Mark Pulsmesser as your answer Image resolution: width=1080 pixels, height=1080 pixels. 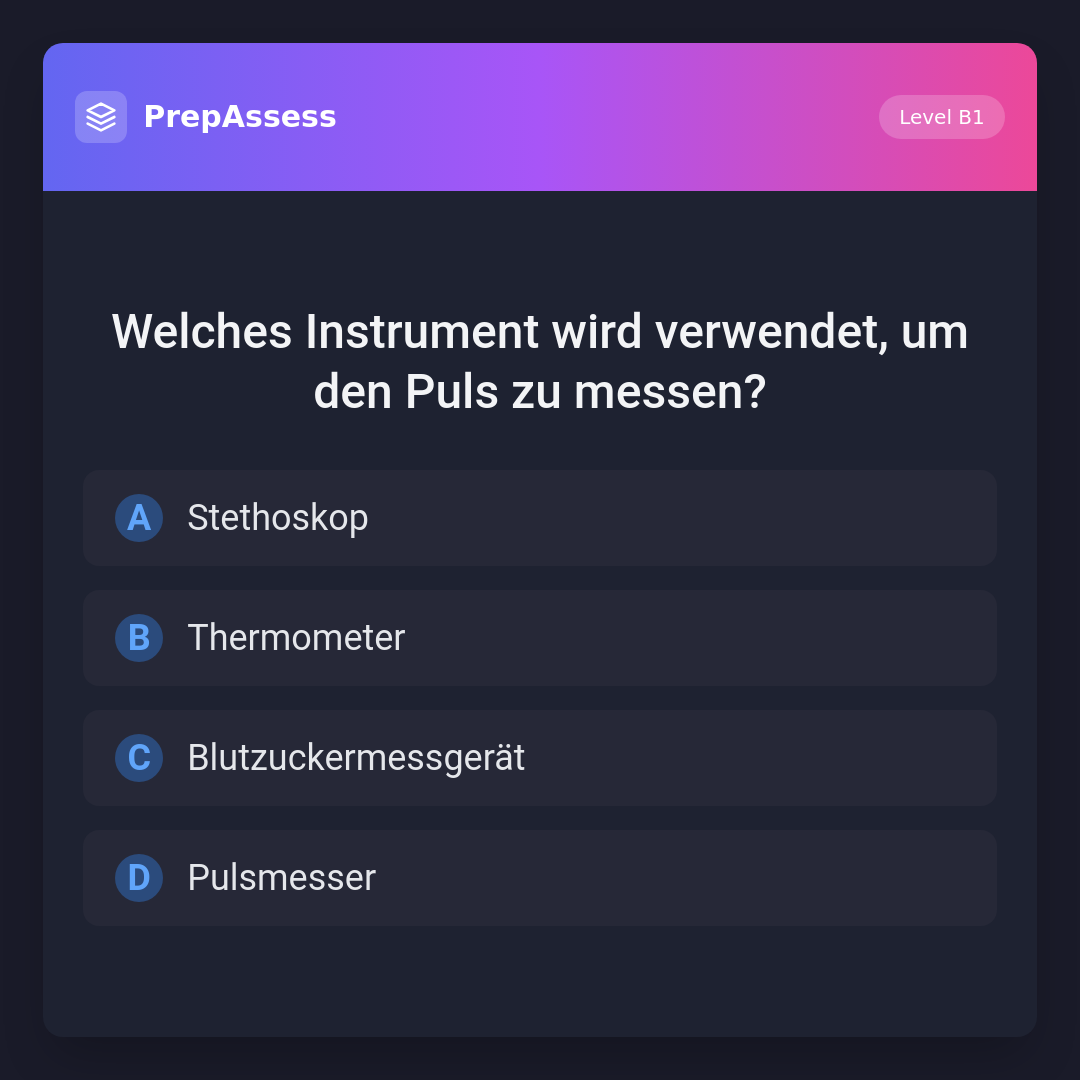click(x=540, y=878)
